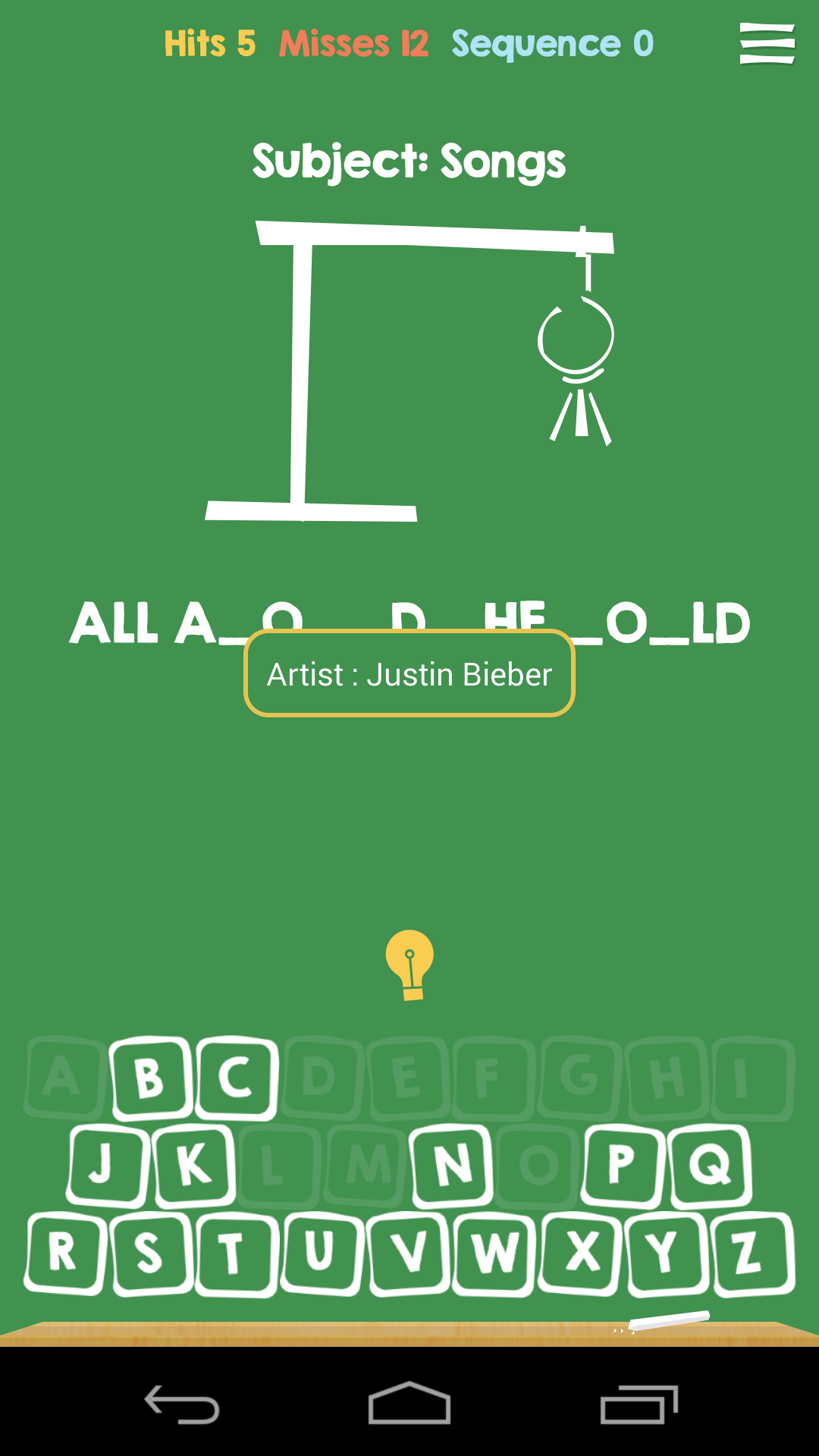Viewport: 819px width, 1456px height.
Task: Select the letter N tile
Action: [452, 1160]
